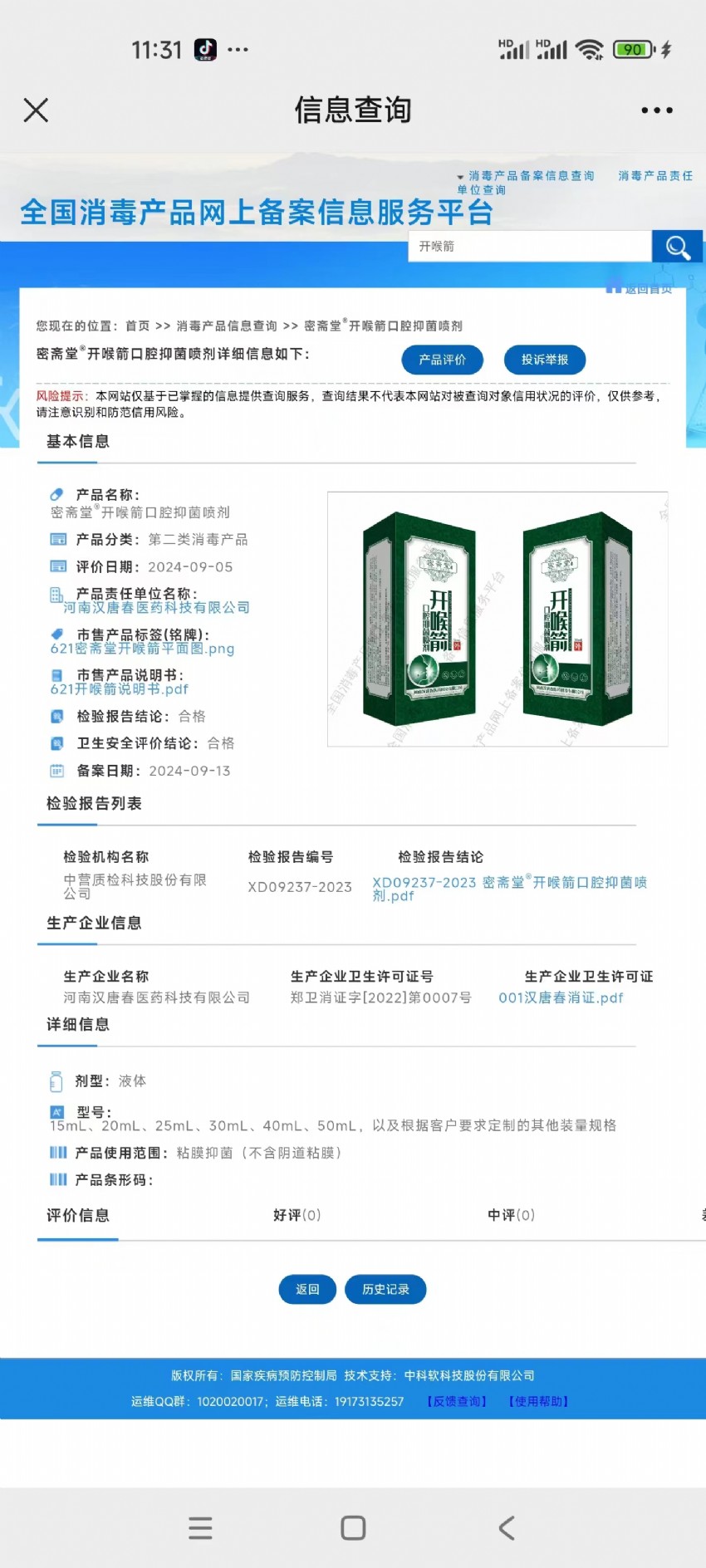Close the 信息查询 page
Image resolution: width=706 pixels, height=1568 pixels.
click(36, 110)
